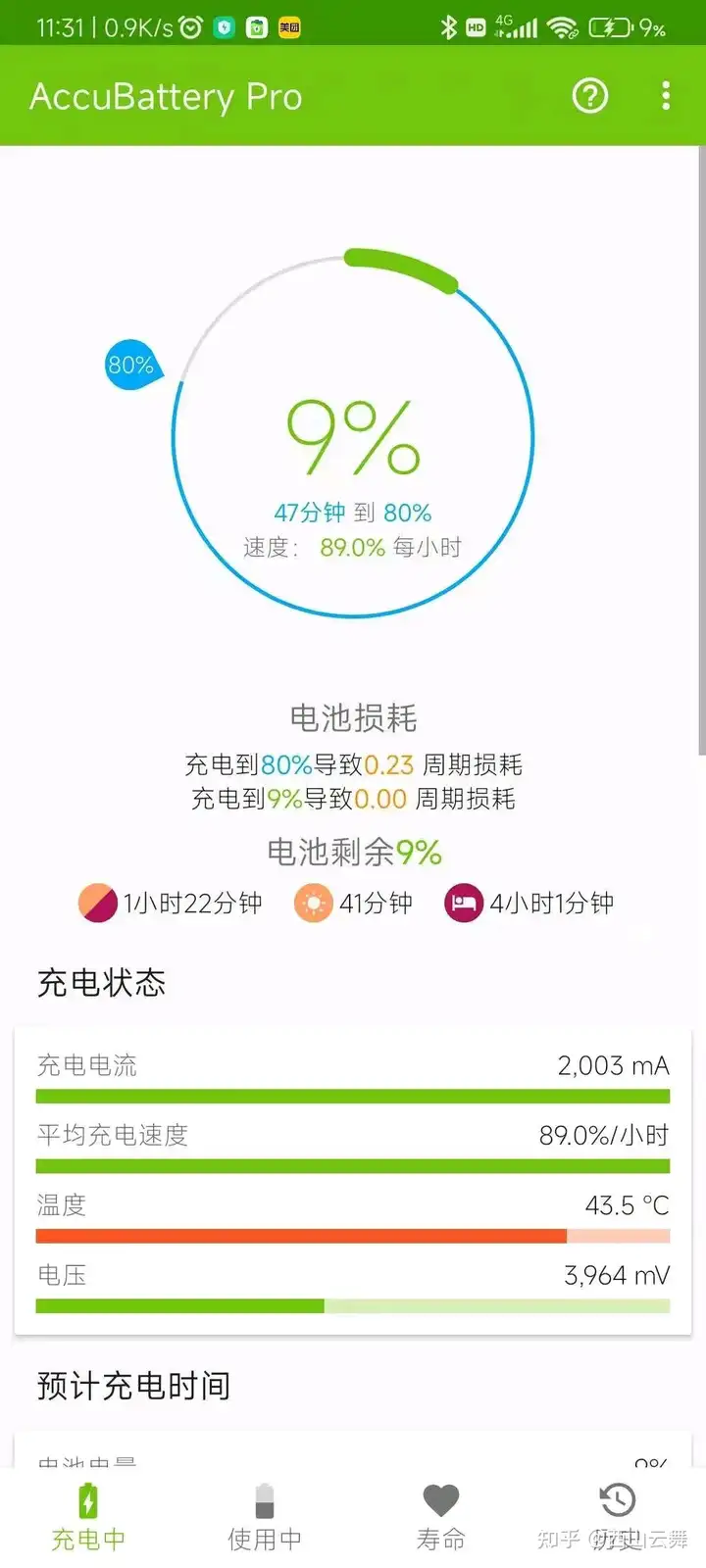Switch to the 寿命 tab
The width and height of the screenshot is (706, 1568).
tap(440, 1517)
